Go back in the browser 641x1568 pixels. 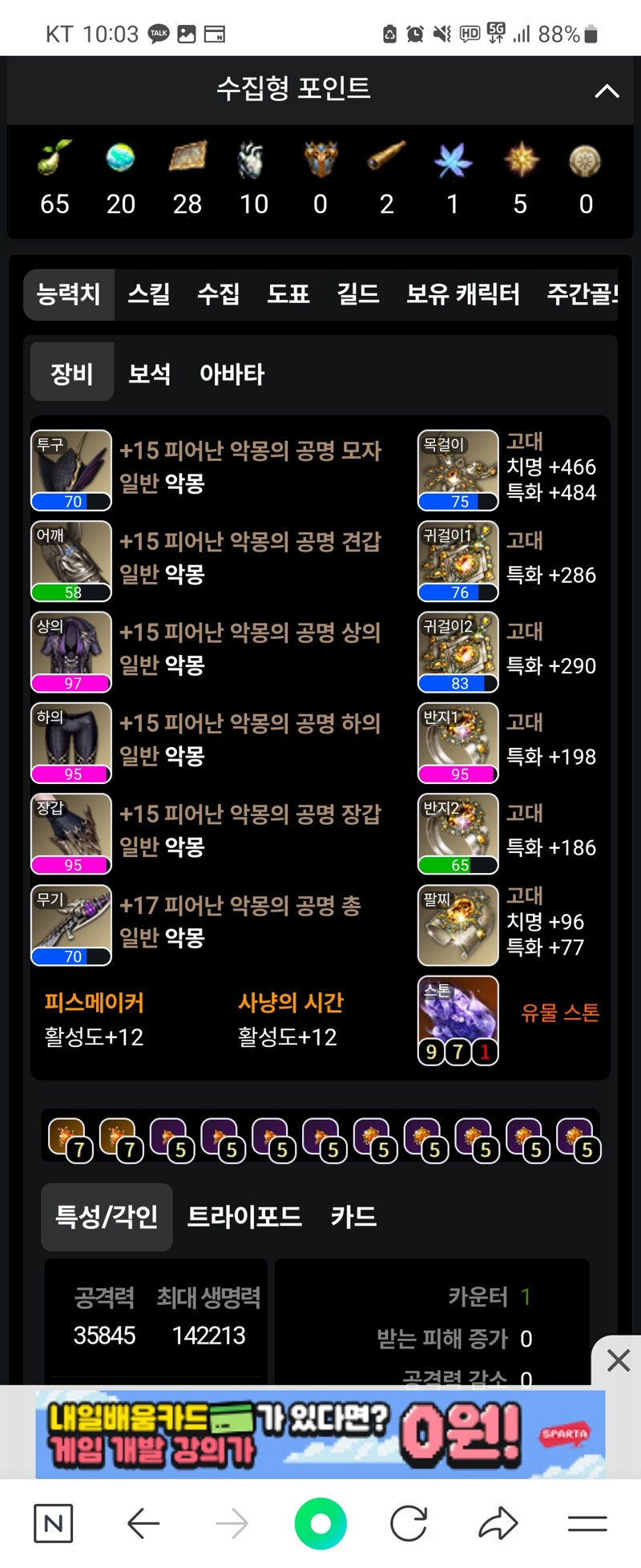(144, 1523)
